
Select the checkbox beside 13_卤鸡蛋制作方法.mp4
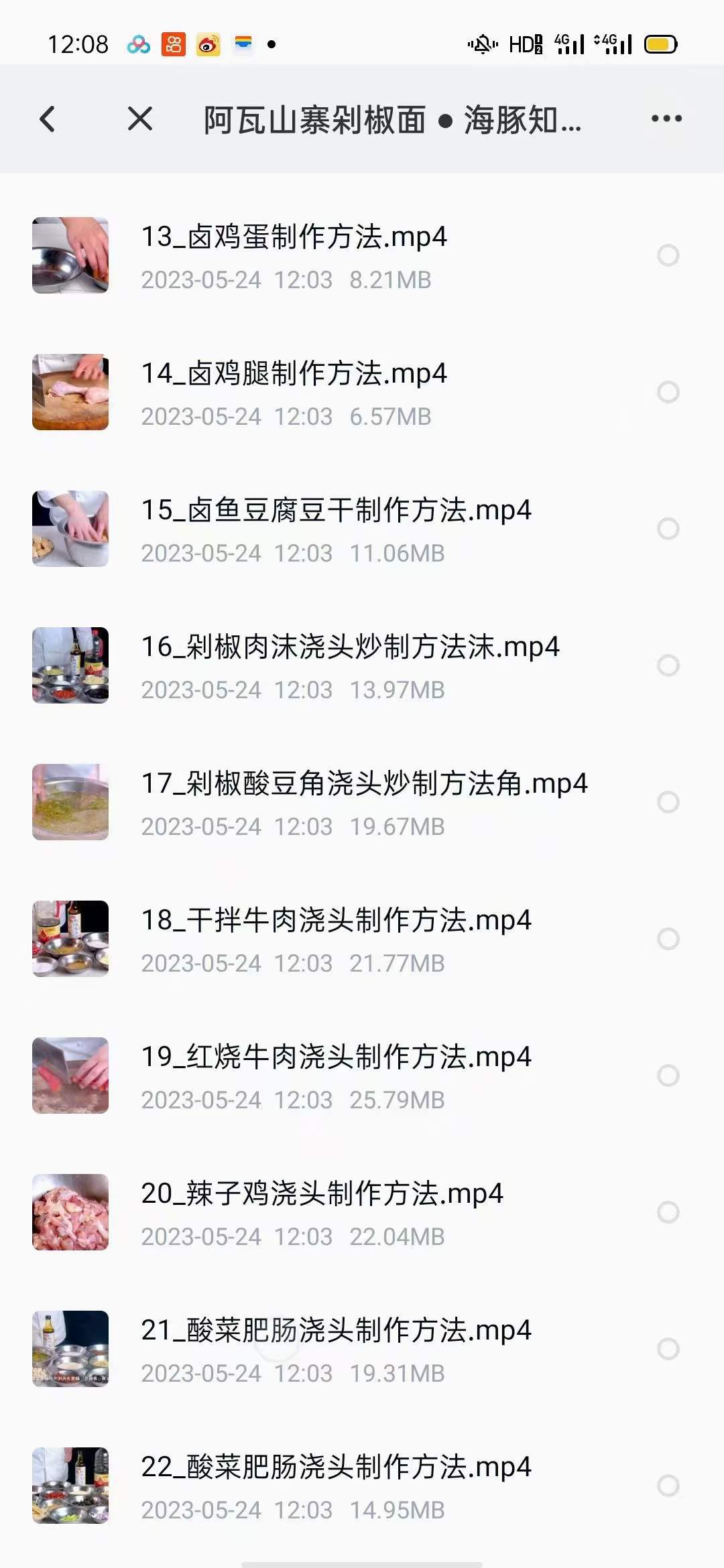[x=667, y=255]
